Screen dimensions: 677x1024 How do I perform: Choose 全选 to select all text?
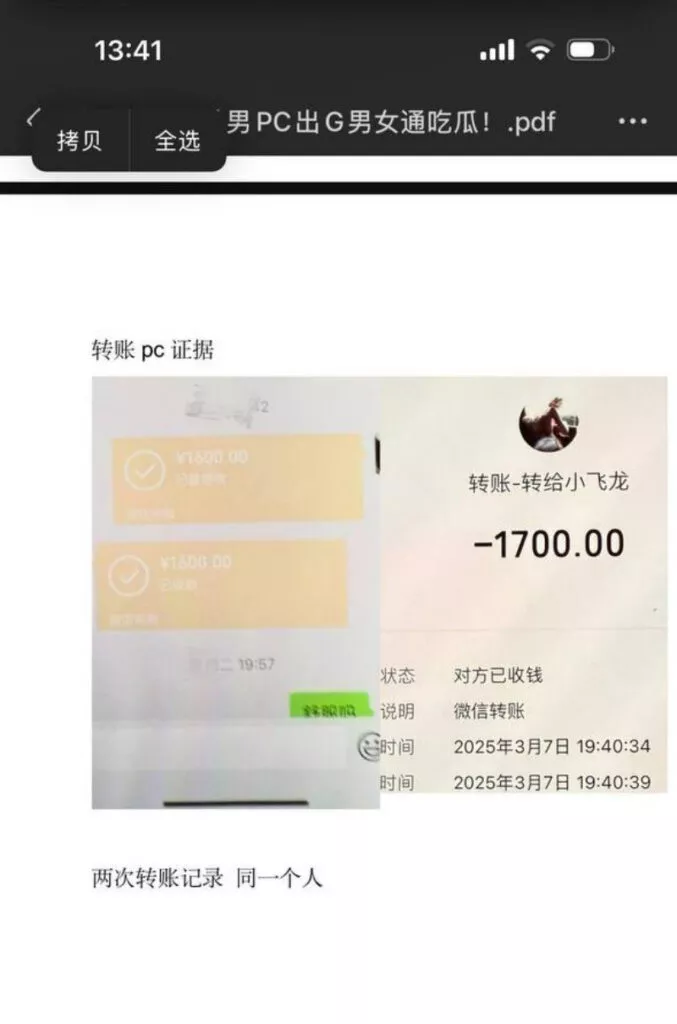[177, 141]
